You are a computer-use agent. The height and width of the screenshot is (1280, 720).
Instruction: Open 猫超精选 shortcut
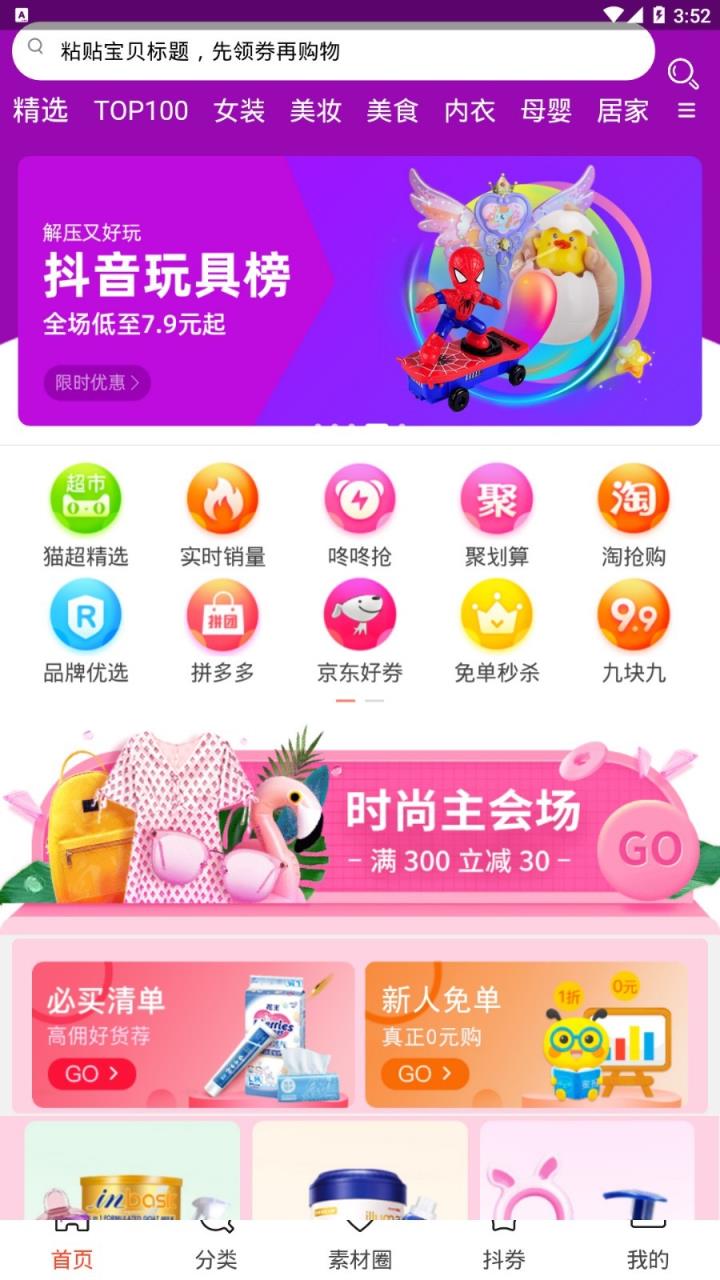click(x=86, y=515)
